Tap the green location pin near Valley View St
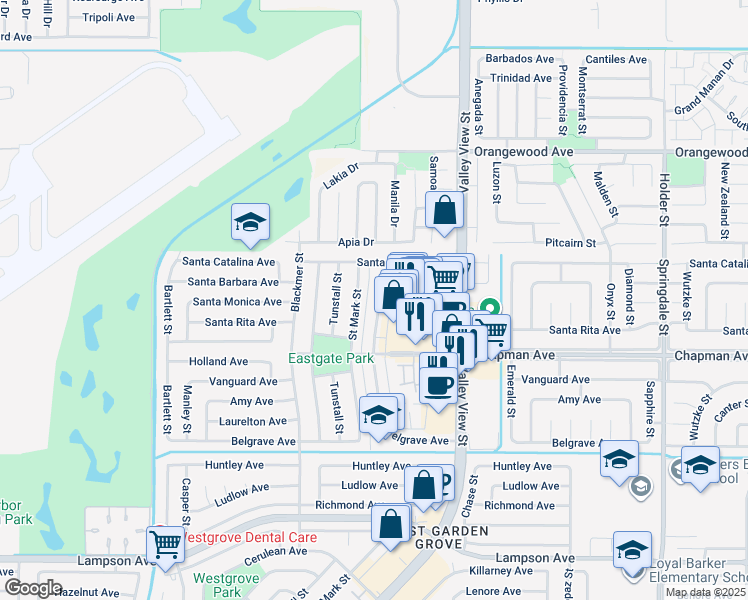This screenshot has height=600, width=748. click(x=489, y=306)
